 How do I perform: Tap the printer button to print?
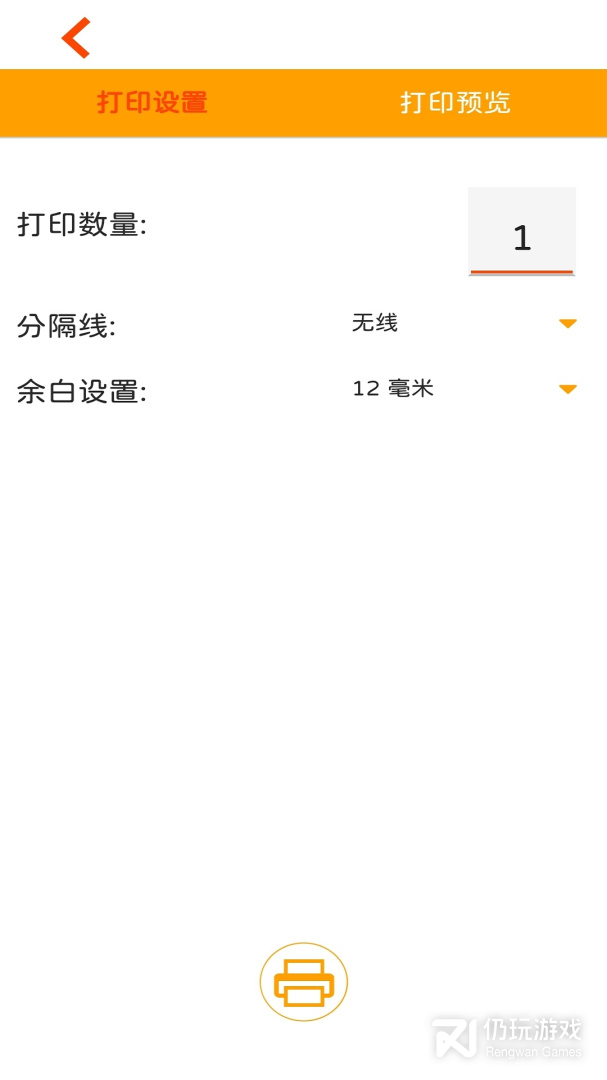(x=304, y=982)
